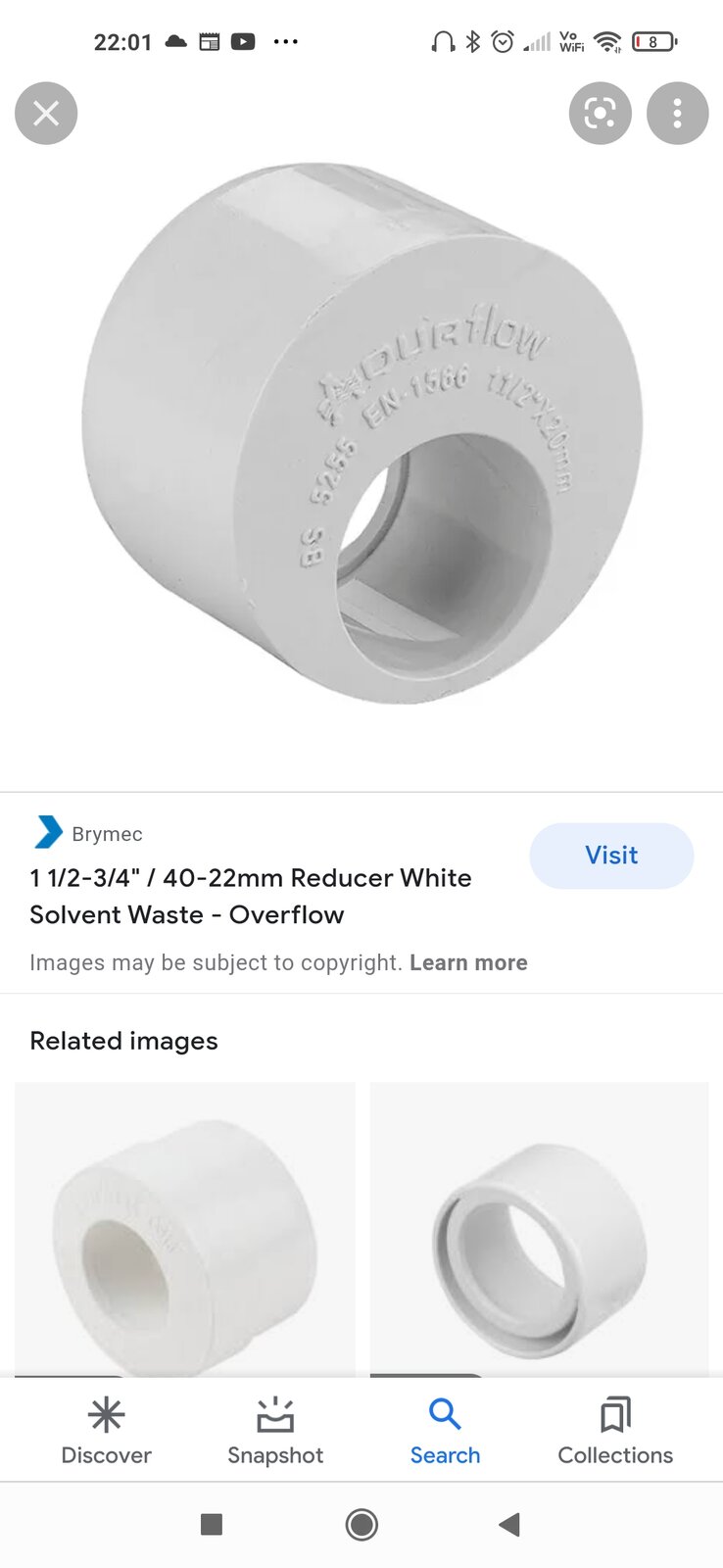Go back using system back button
The image size is (723, 1568).
(509, 1525)
